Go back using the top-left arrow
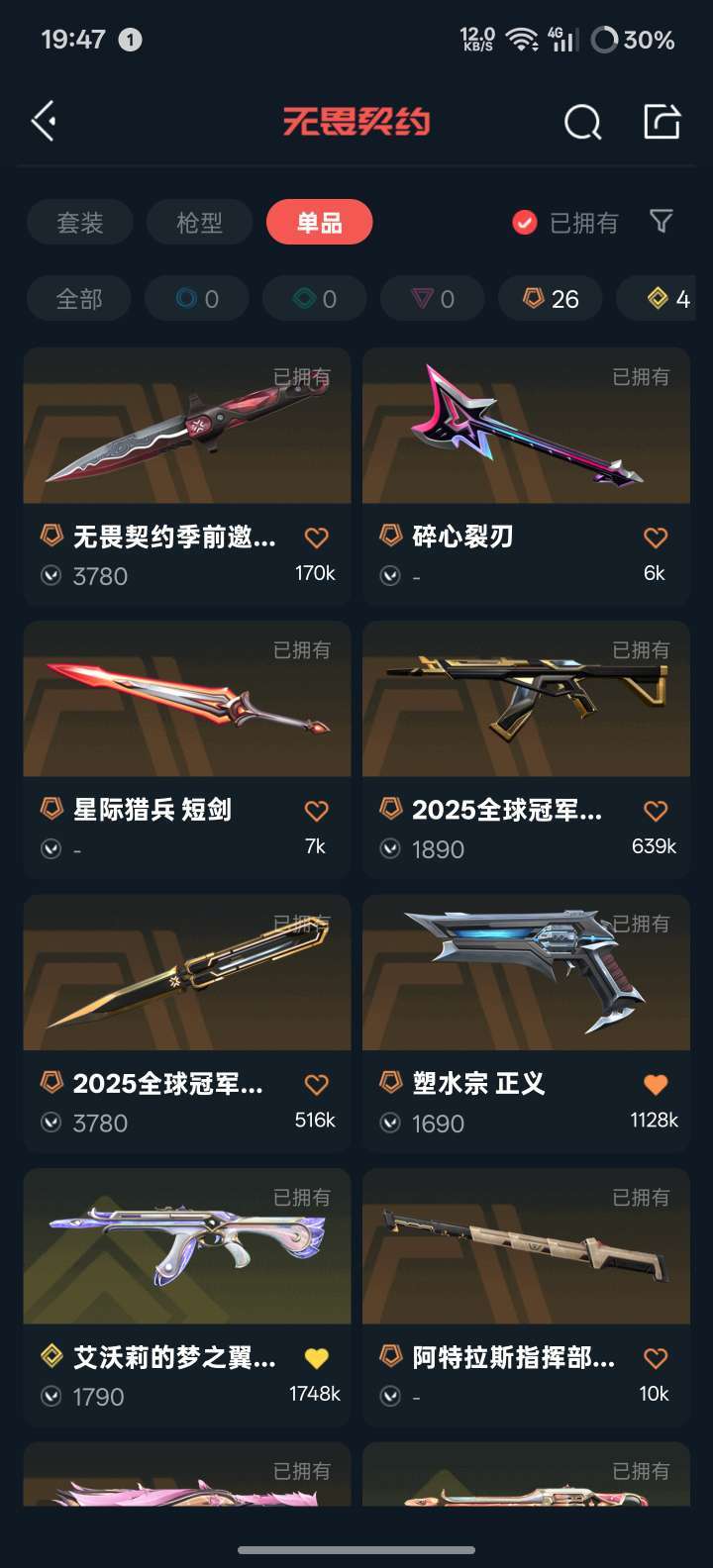Image resolution: width=713 pixels, height=1568 pixels. tap(44, 122)
